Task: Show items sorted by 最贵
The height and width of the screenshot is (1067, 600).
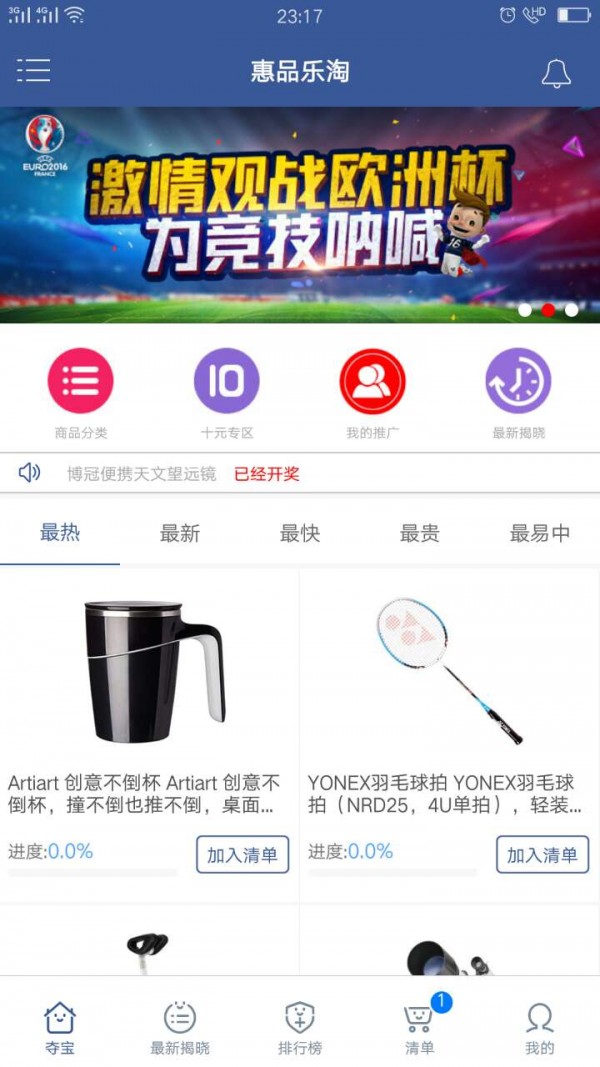Action: tap(420, 533)
